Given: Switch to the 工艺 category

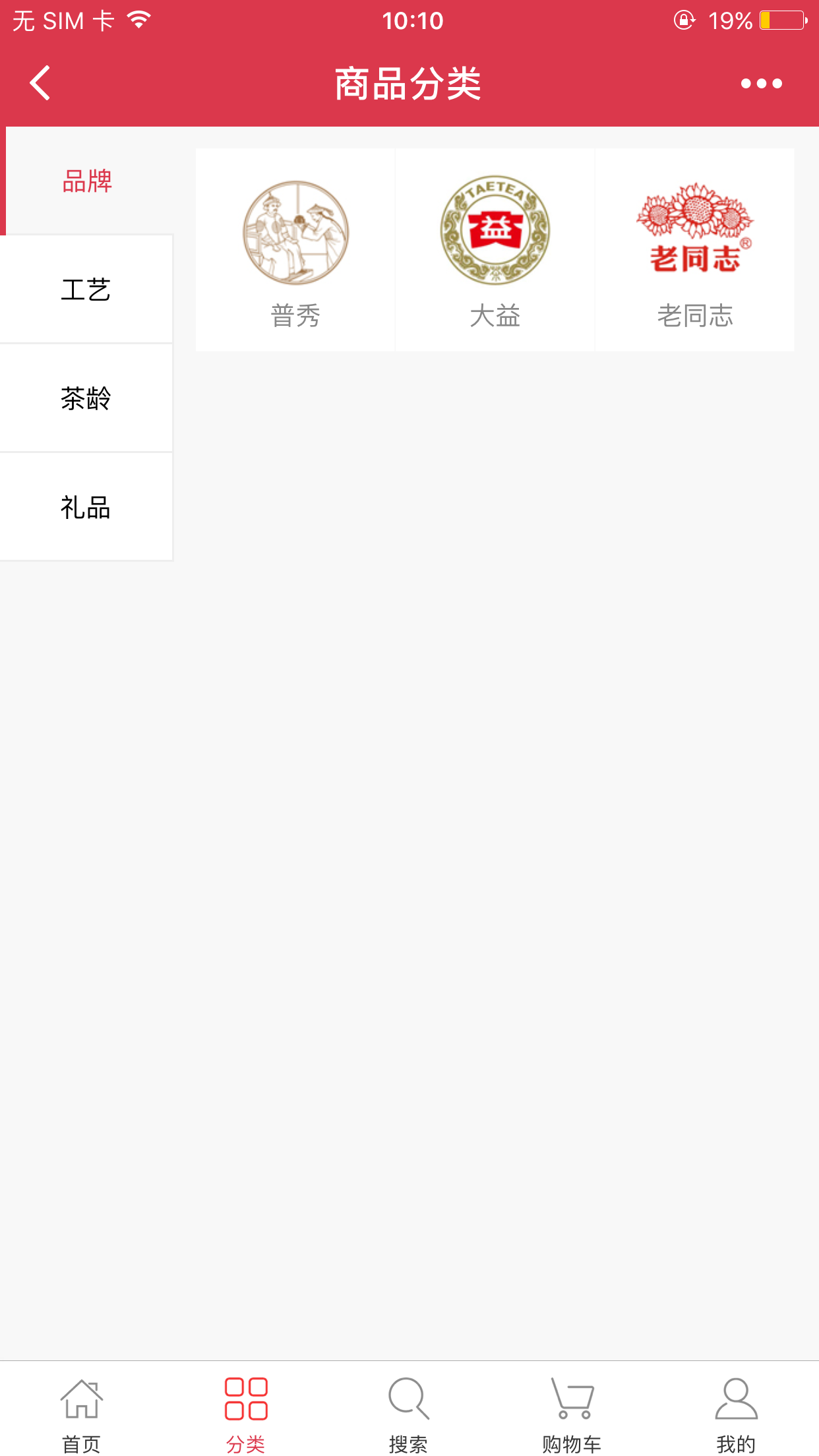Looking at the screenshot, I should click(x=86, y=289).
